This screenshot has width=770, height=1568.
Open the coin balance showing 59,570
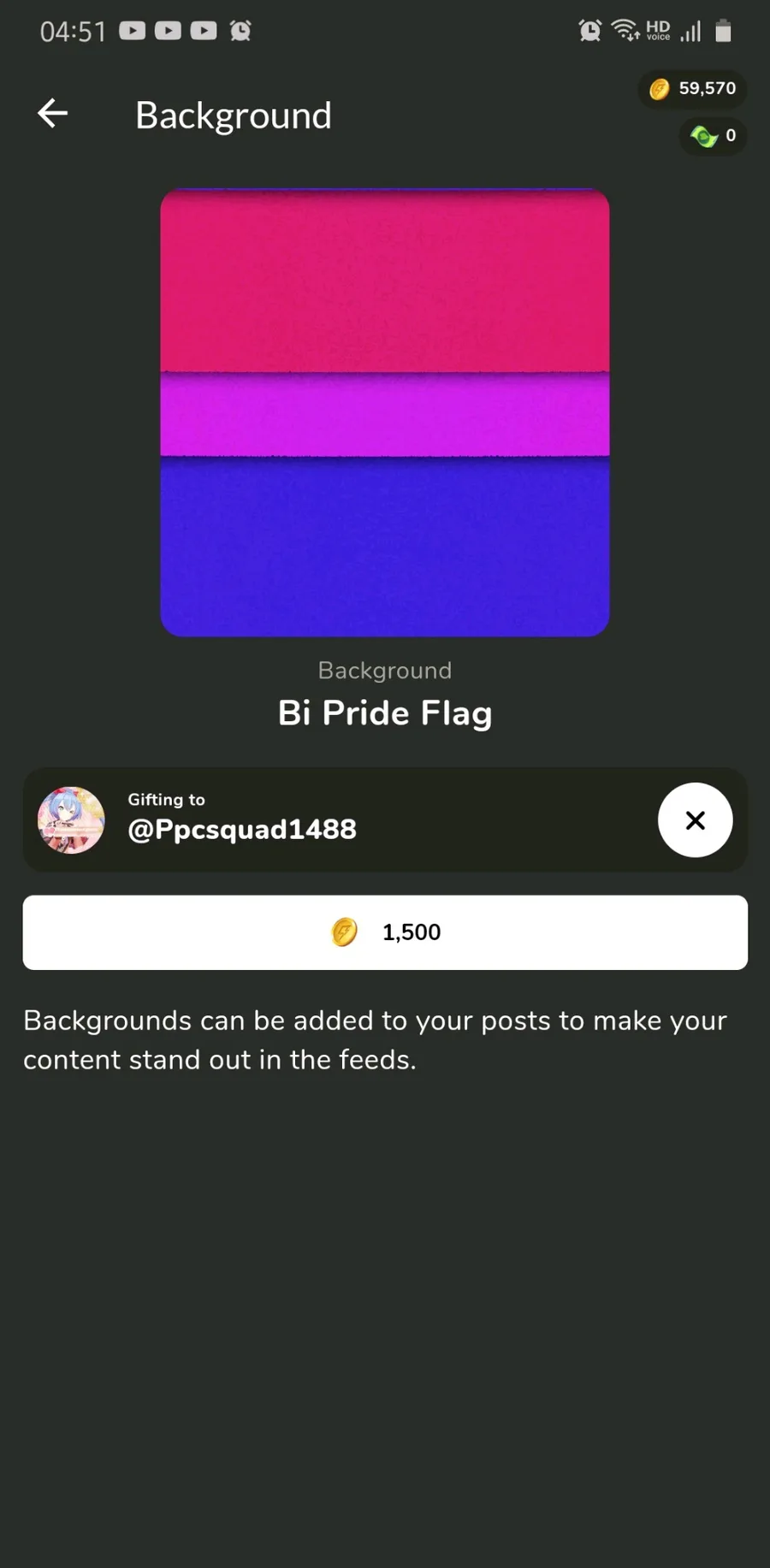coord(692,89)
